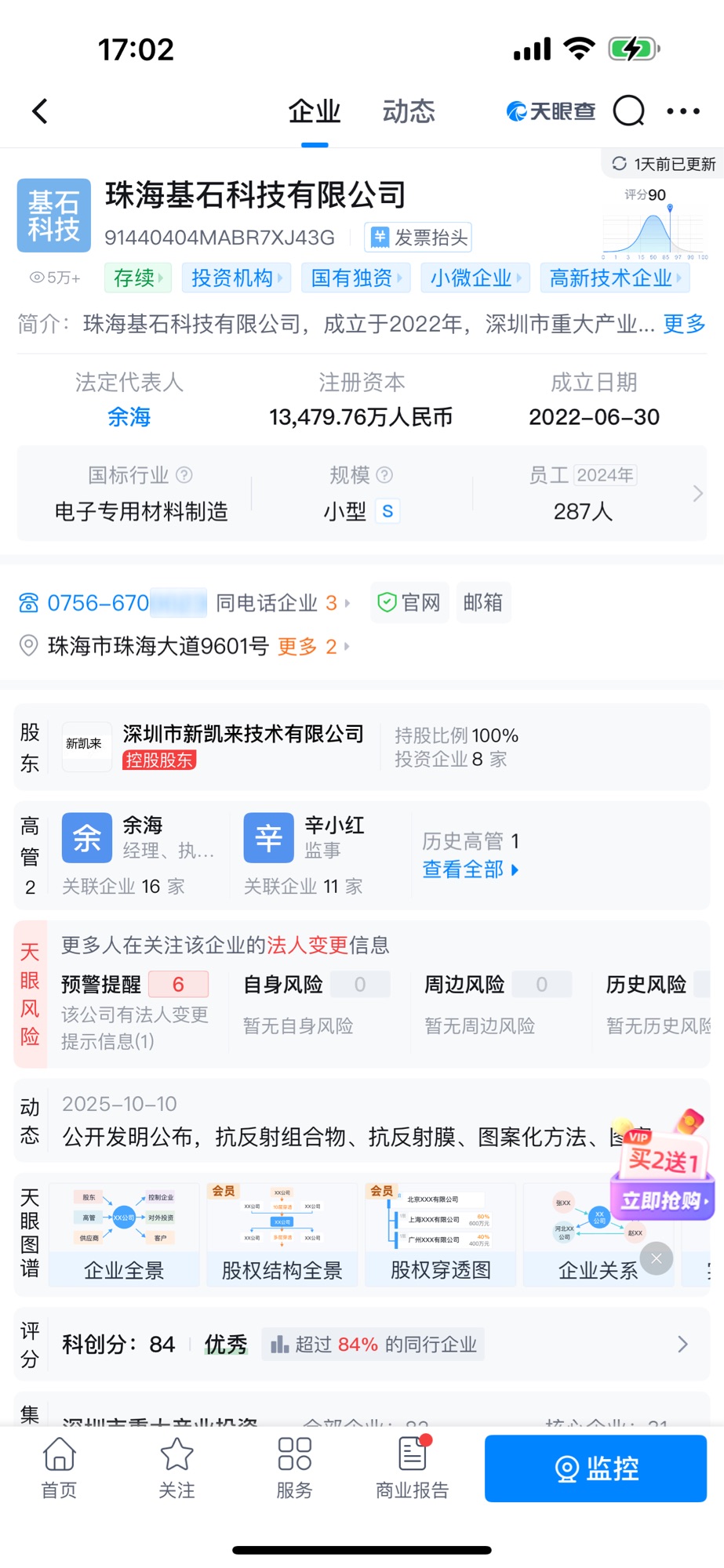Open the 官网 official website
The width and height of the screenshot is (724, 1568).
[410, 602]
